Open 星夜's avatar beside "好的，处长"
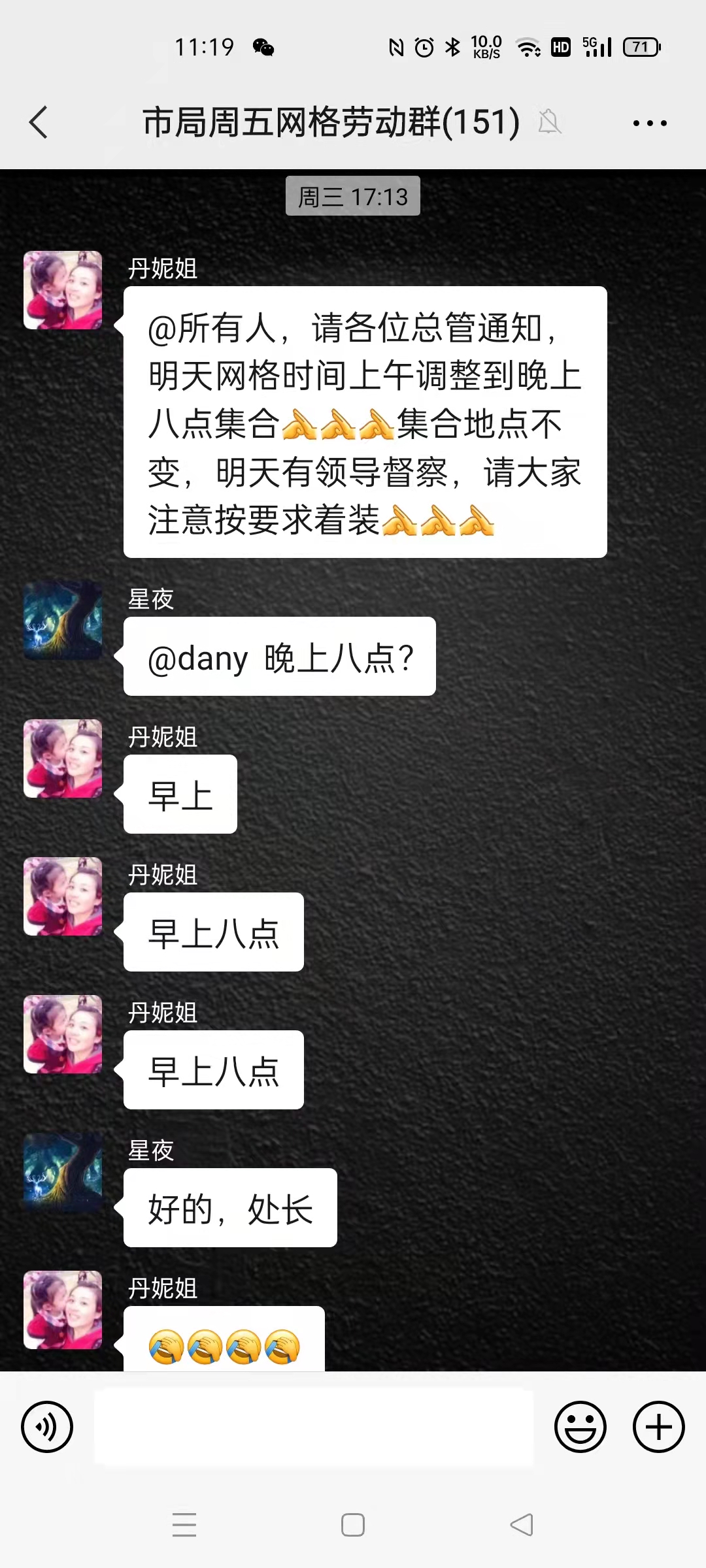This screenshot has height=1568, width=706. click(63, 1171)
